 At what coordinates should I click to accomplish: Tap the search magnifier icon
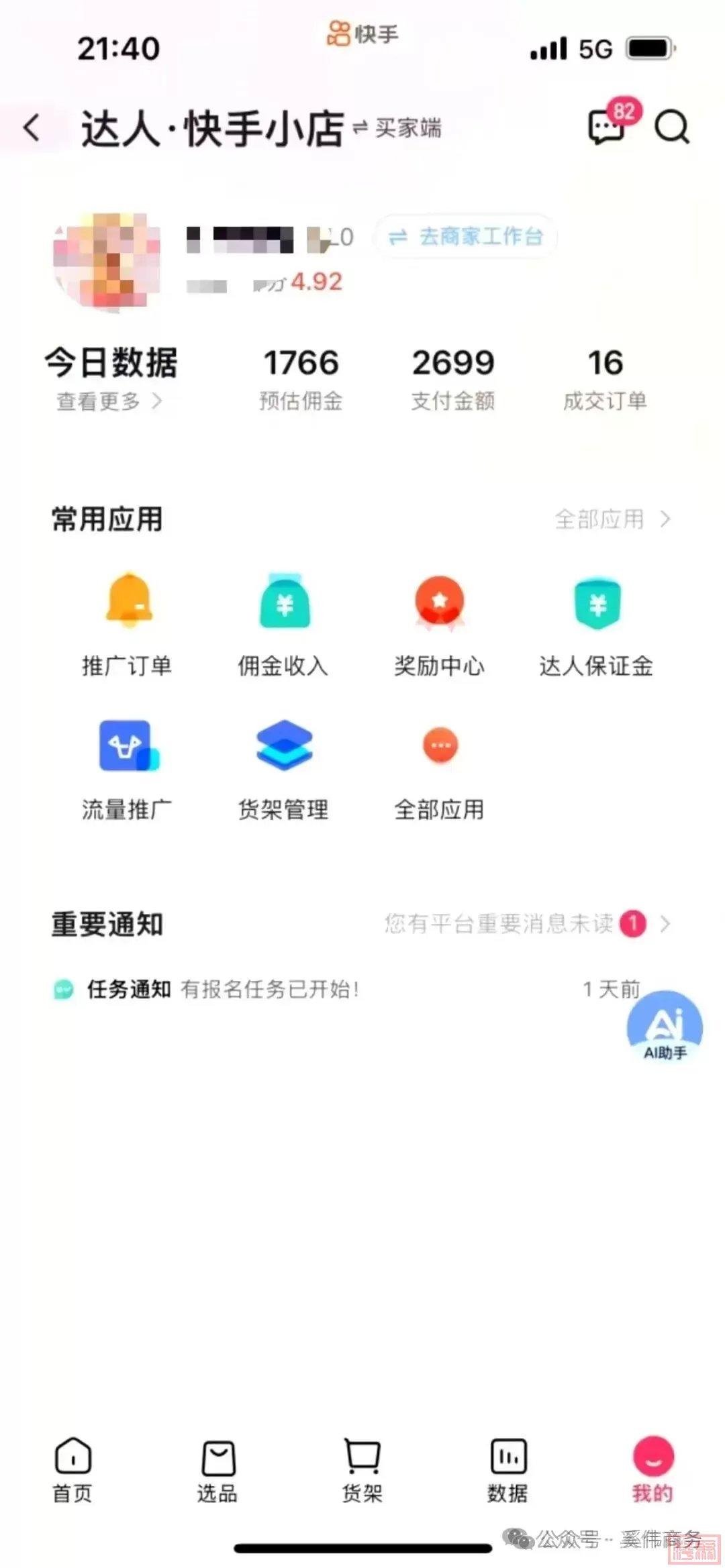[x=672, y=127]
